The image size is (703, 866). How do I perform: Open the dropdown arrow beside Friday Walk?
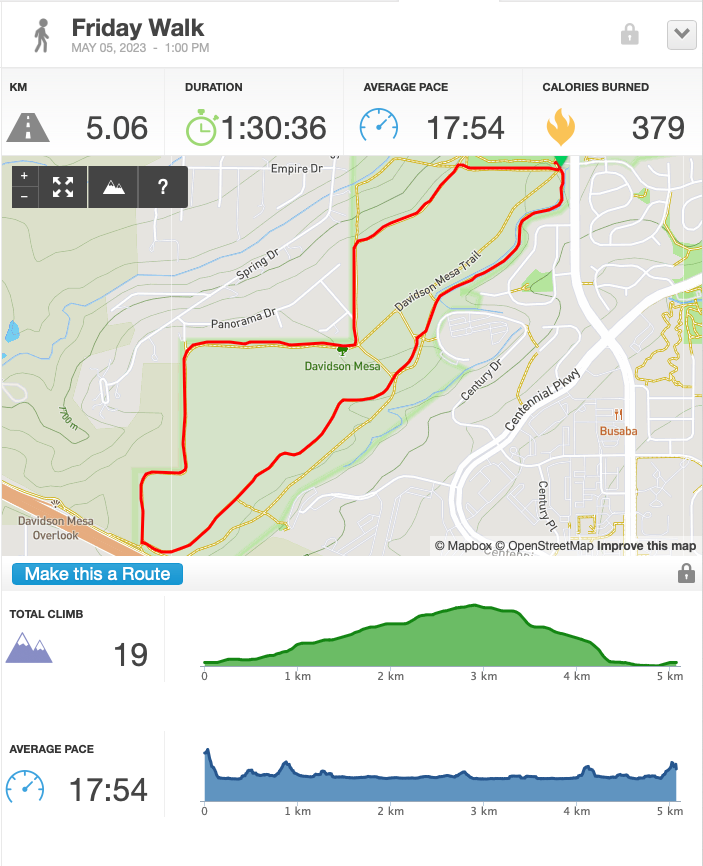[681, 35]
